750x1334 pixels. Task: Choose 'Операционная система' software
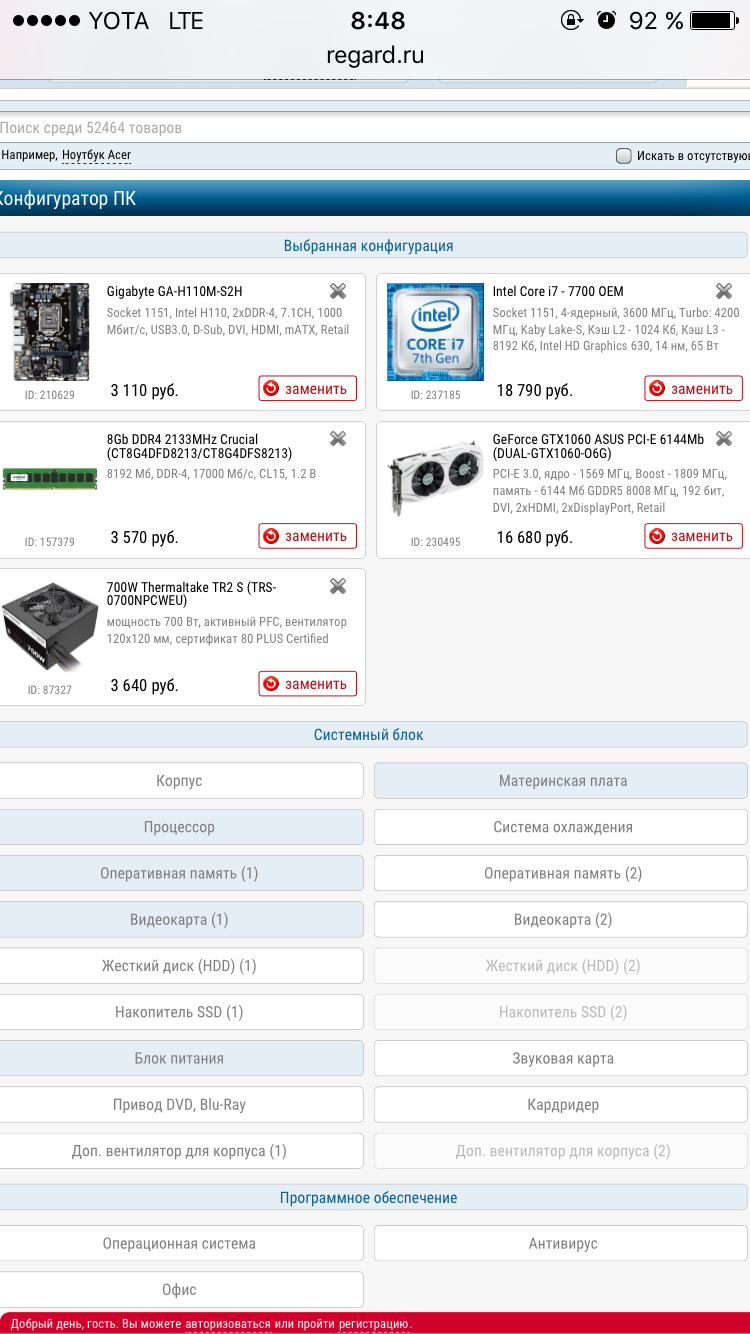(x=180, y=1244)
